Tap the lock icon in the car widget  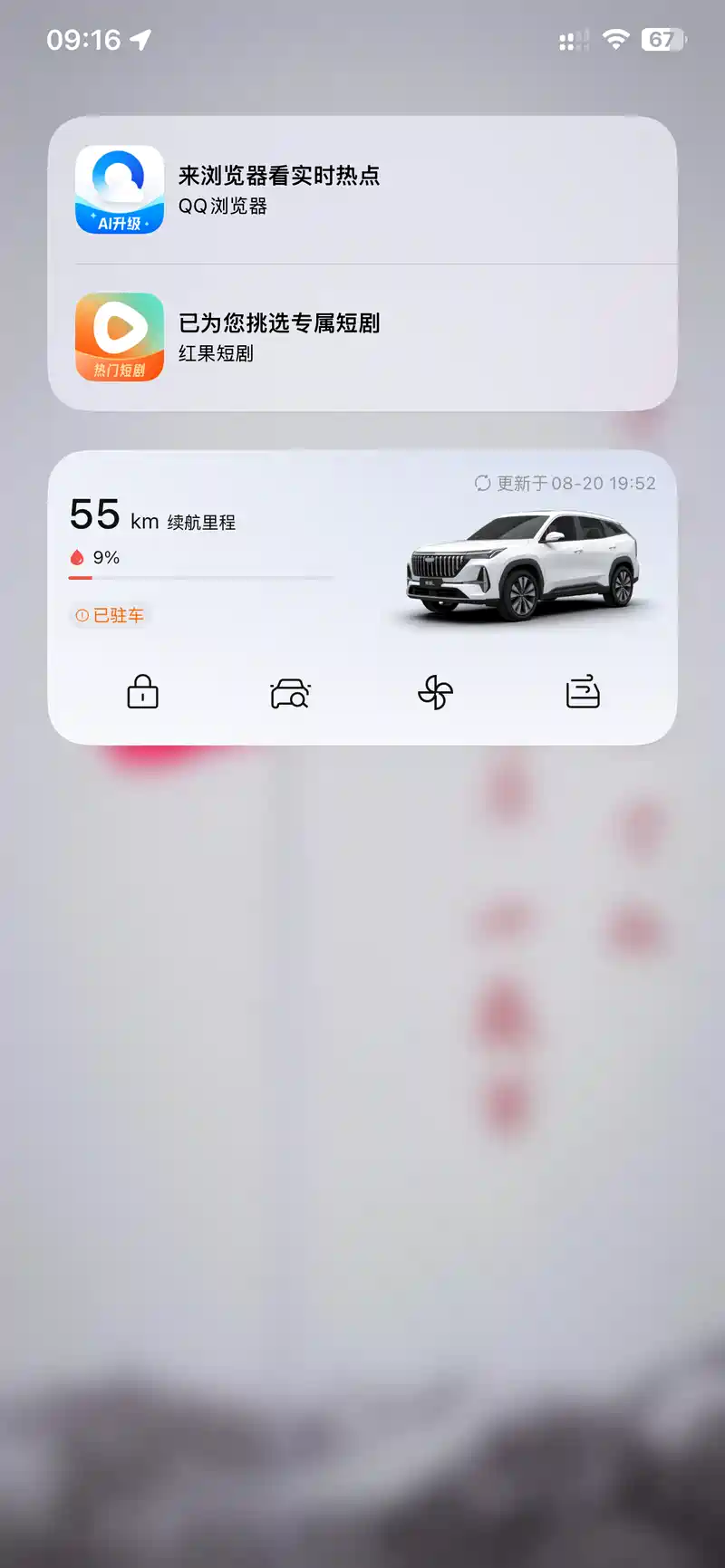[x=142, y=693]
